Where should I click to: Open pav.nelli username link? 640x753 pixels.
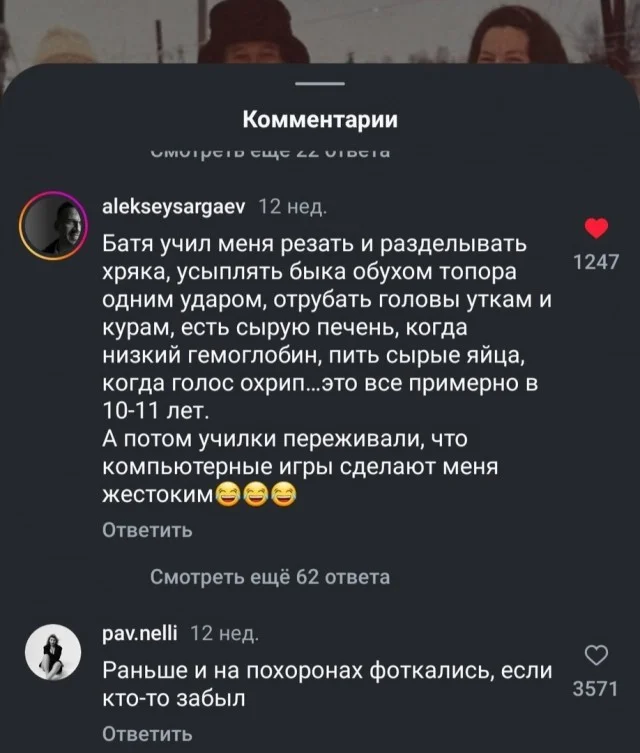click(x=141, y=633)
